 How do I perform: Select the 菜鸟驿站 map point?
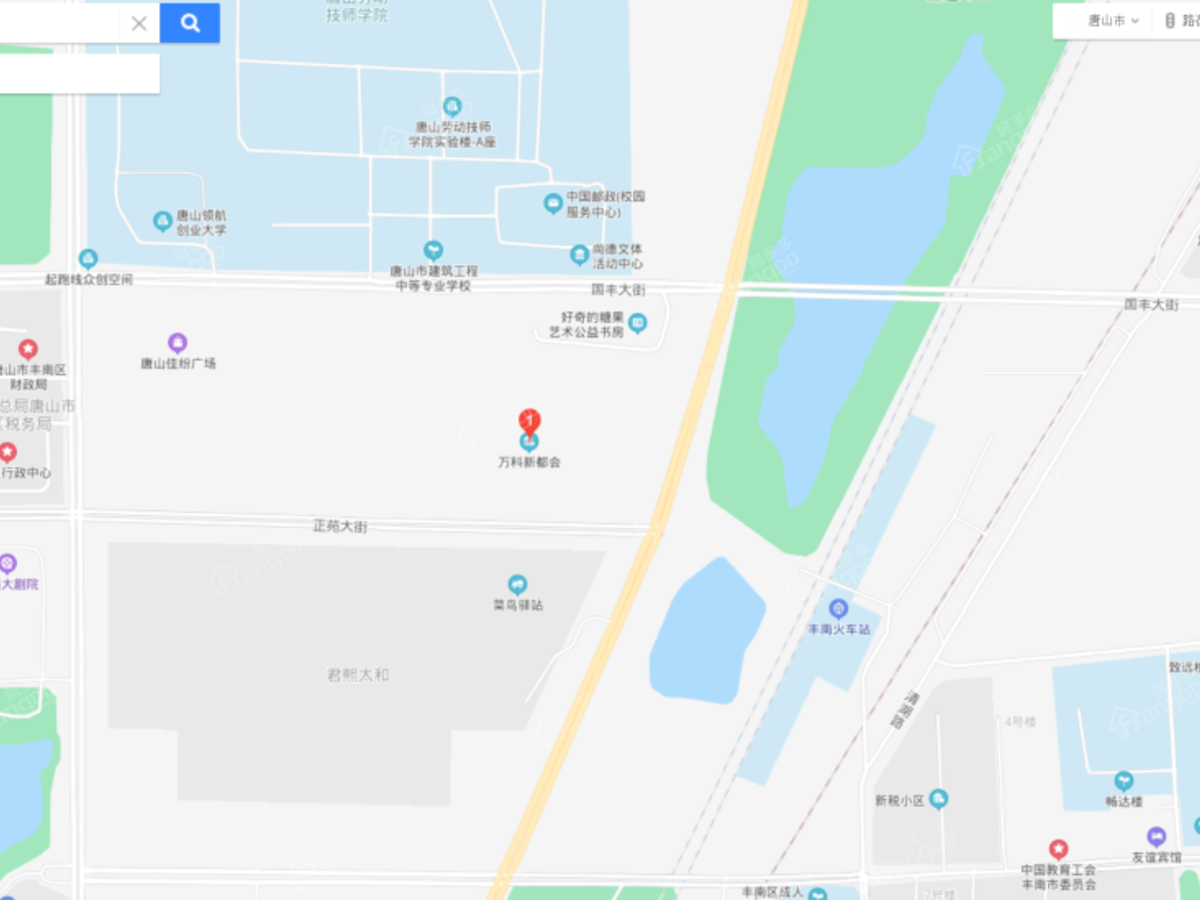pos(517,584)
